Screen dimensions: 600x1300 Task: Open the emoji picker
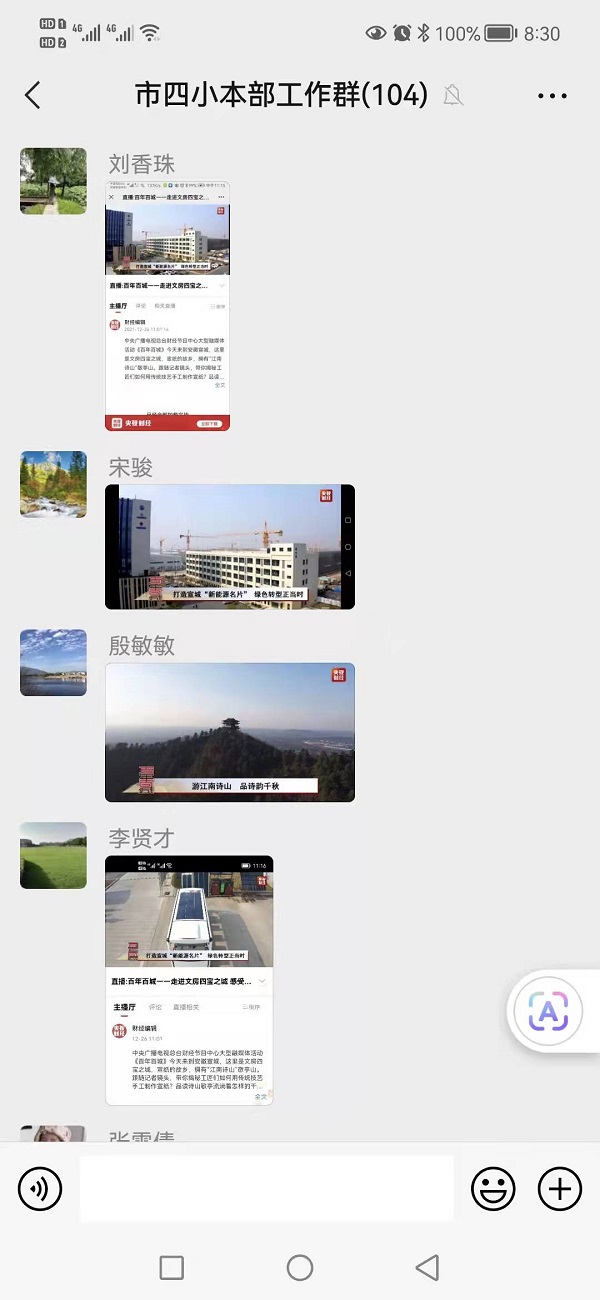[x=493, y=1189]
